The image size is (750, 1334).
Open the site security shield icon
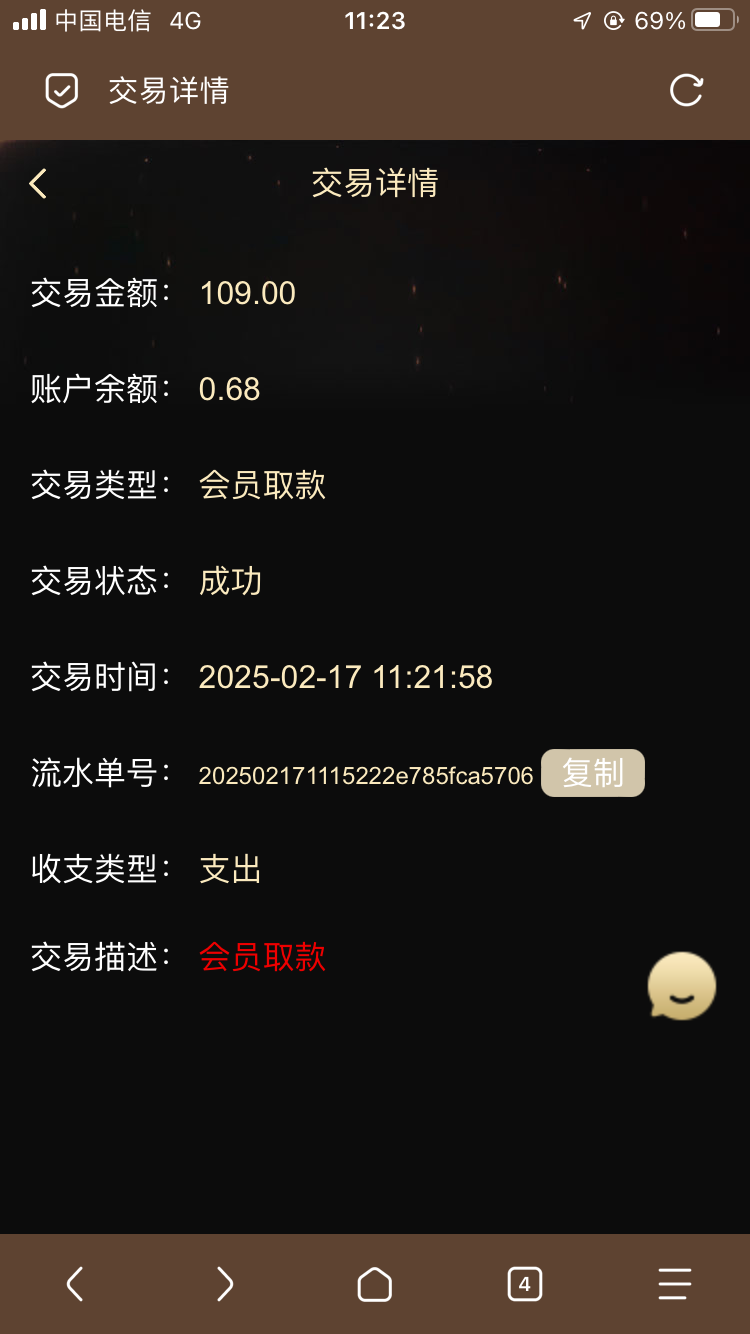point(62,91)
